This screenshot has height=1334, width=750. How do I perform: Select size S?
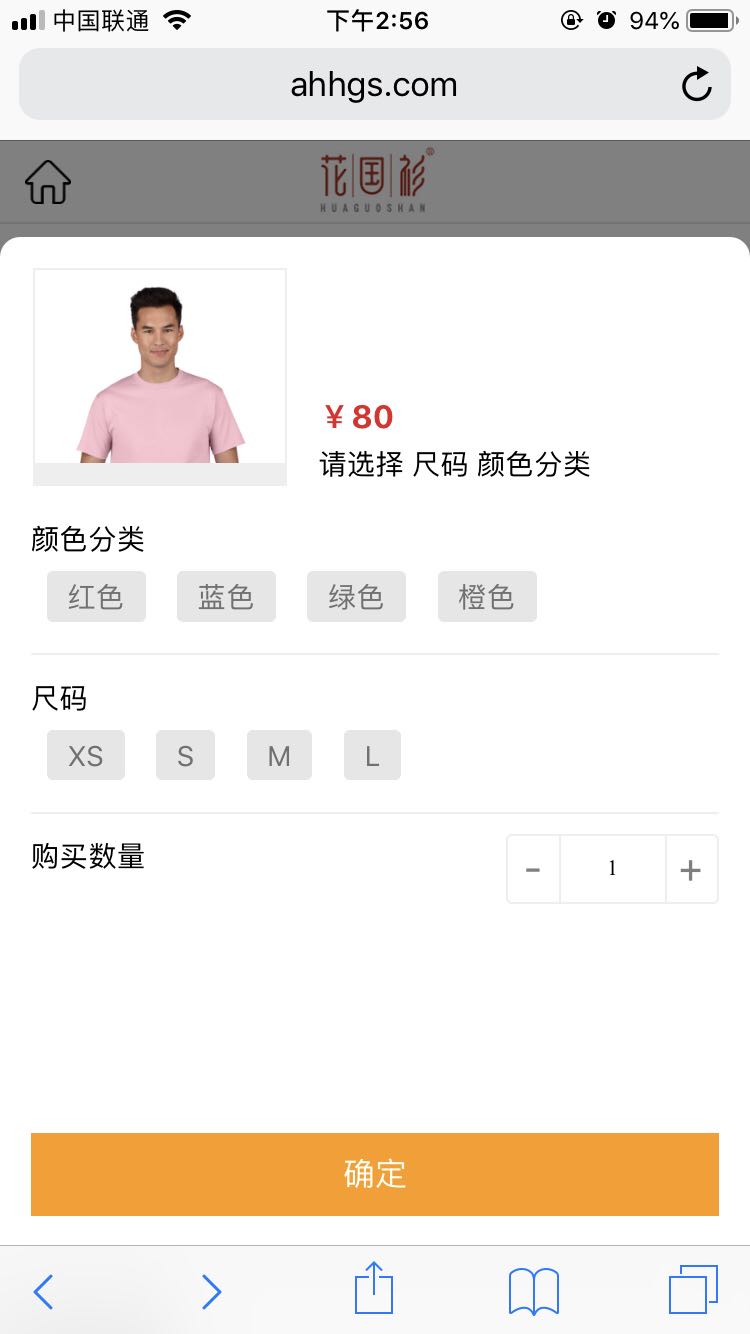tap(185, 756)
